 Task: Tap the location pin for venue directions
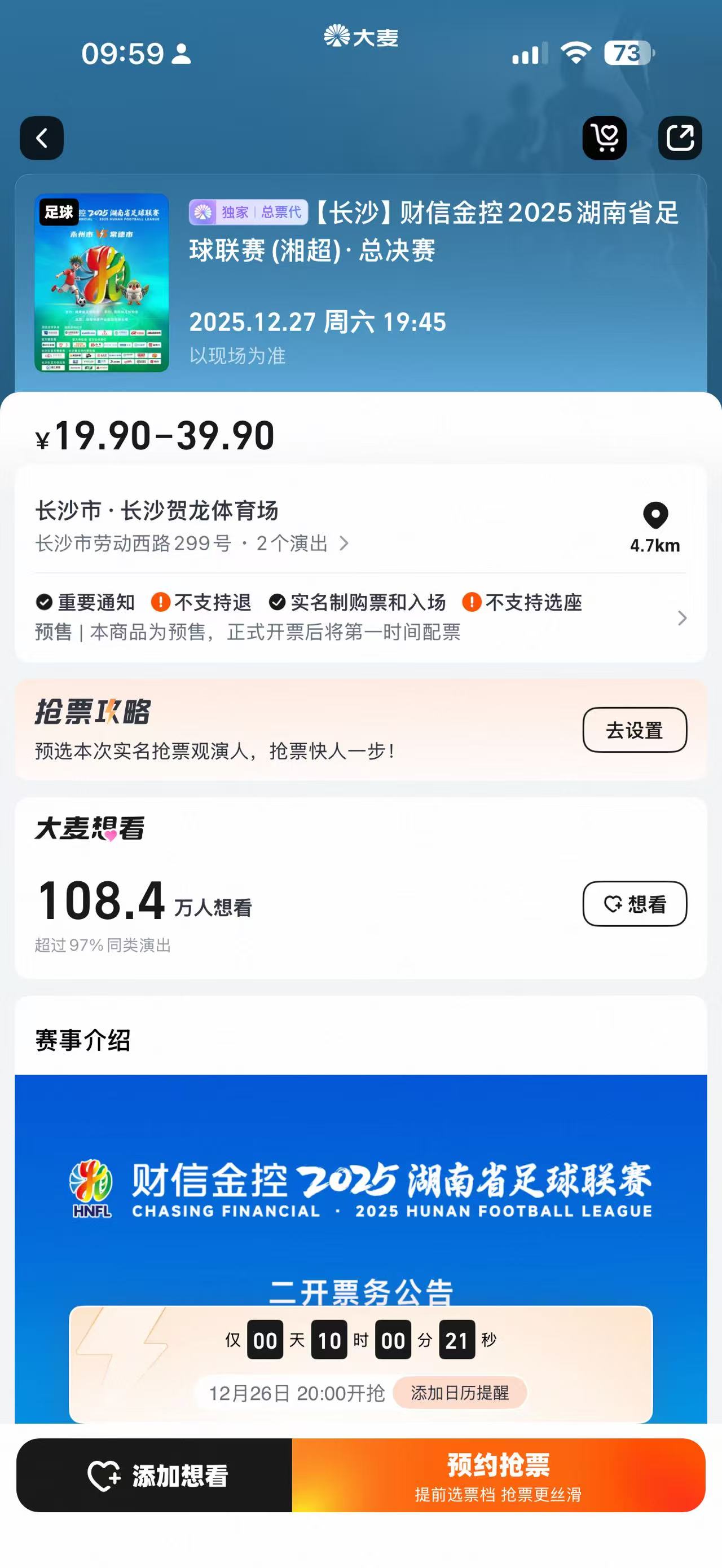[656, 516]
